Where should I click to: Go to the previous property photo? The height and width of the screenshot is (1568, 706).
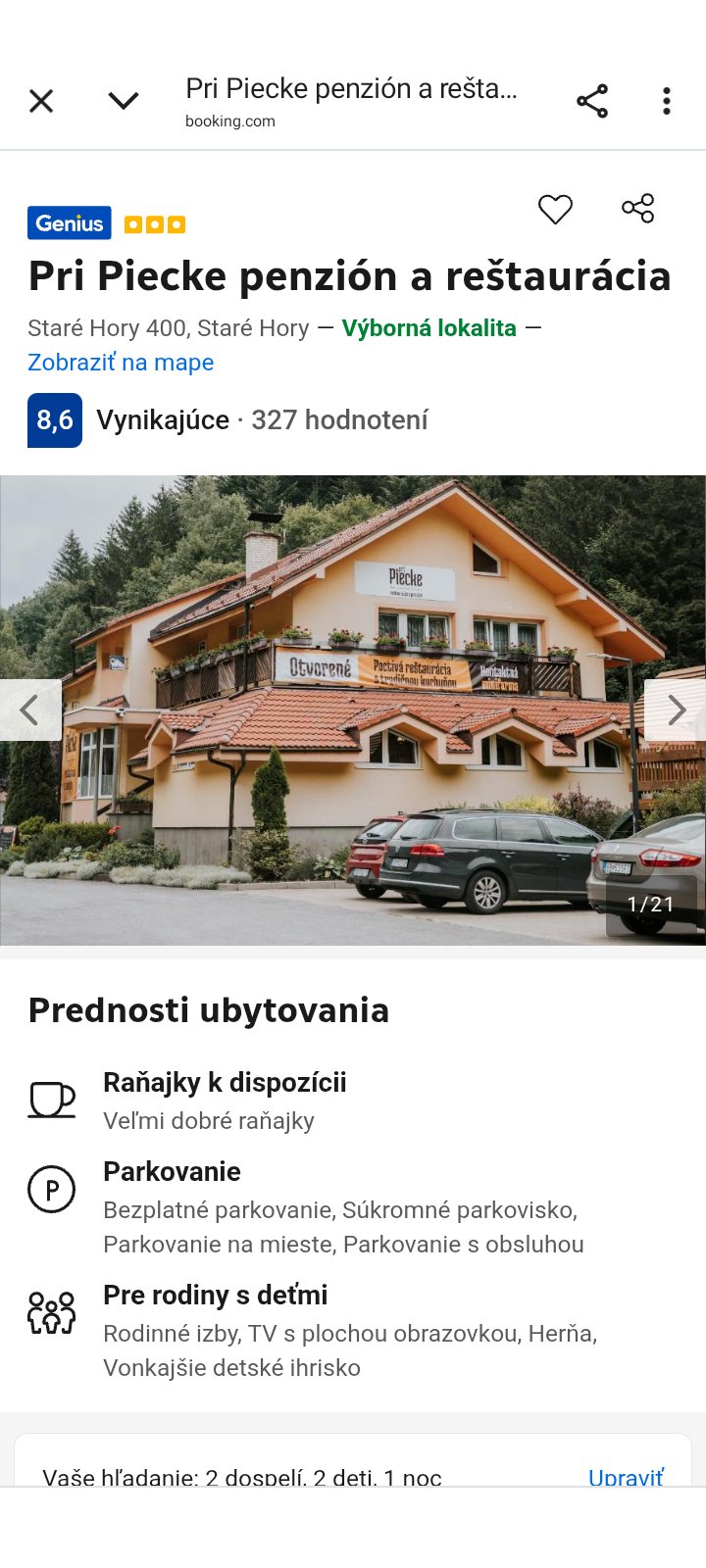(29, 710)
